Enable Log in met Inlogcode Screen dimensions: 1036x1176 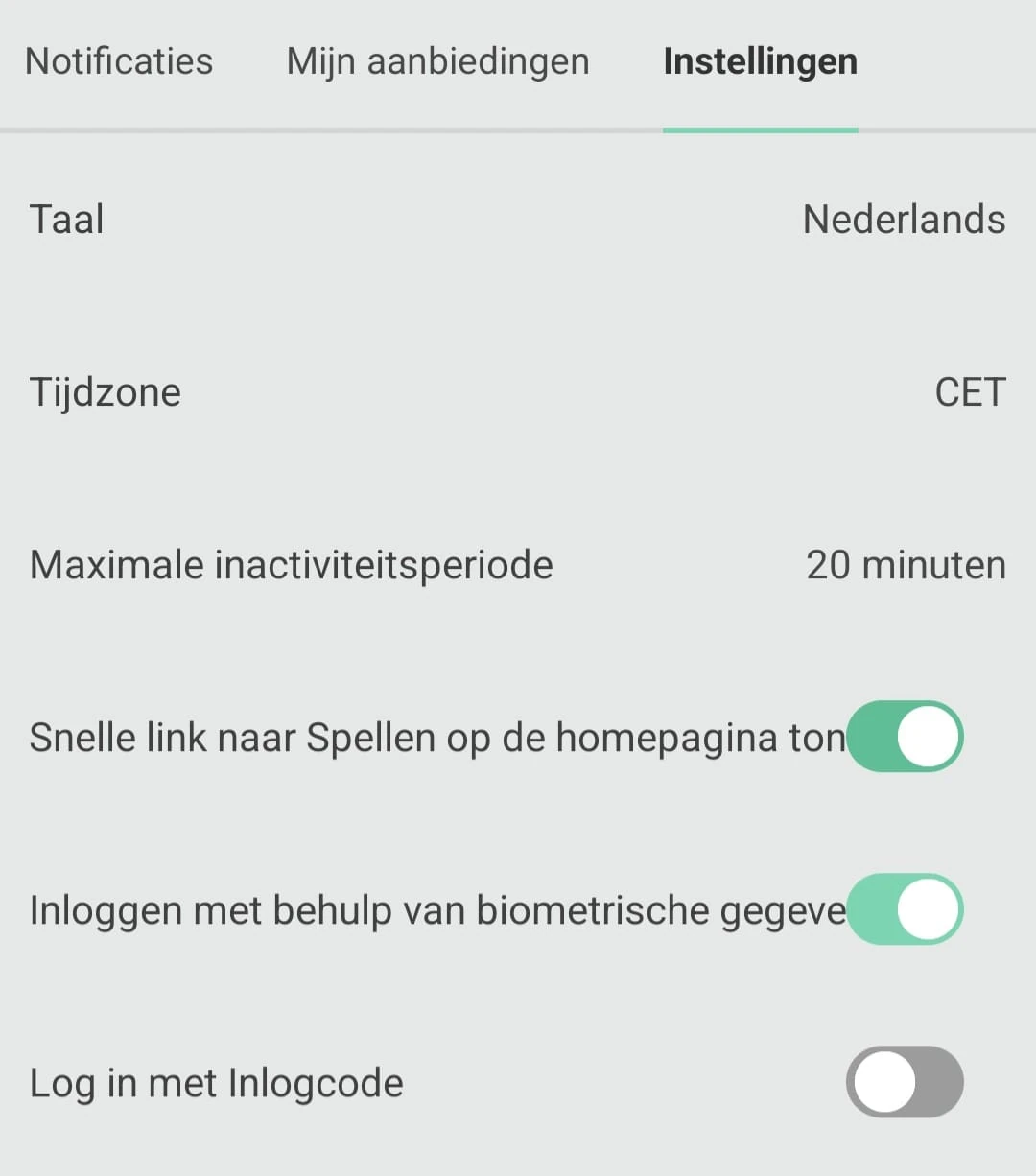pos(905,1082)
